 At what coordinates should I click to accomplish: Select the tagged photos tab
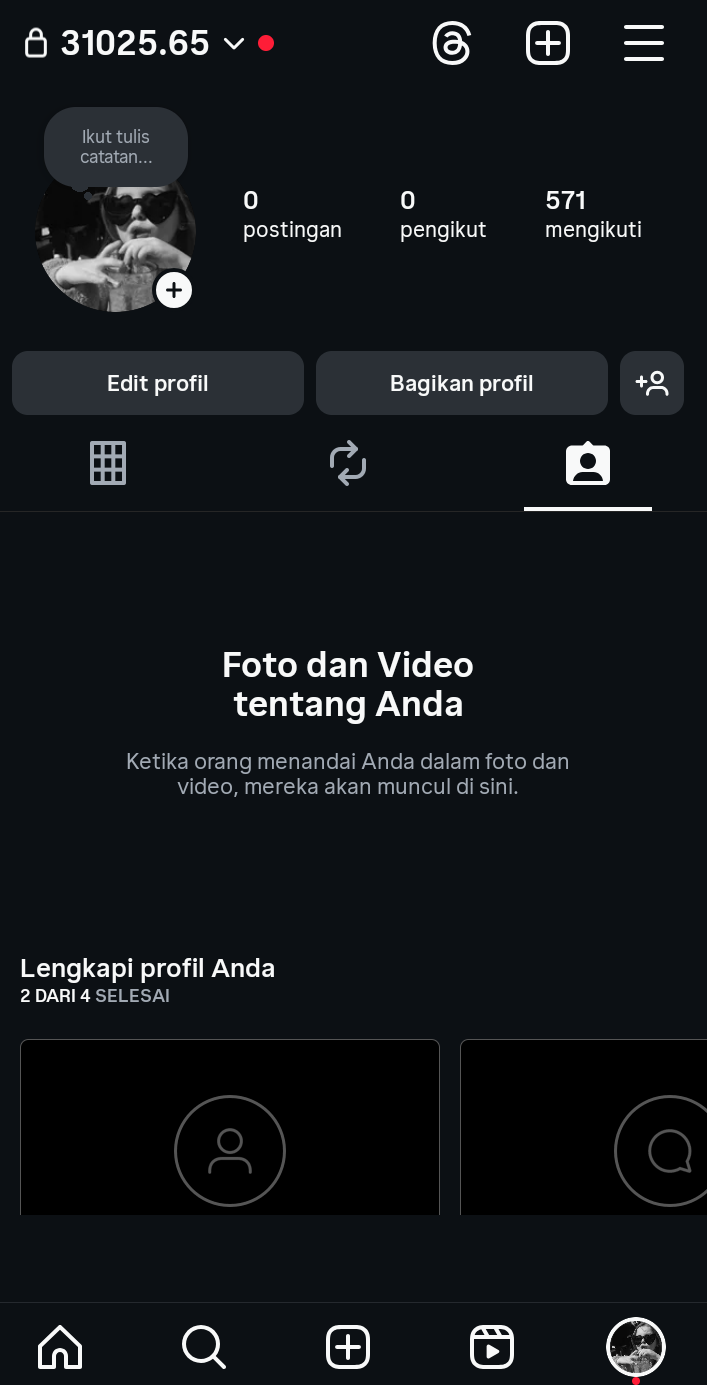pyautogui.click(x=588, y=464)
